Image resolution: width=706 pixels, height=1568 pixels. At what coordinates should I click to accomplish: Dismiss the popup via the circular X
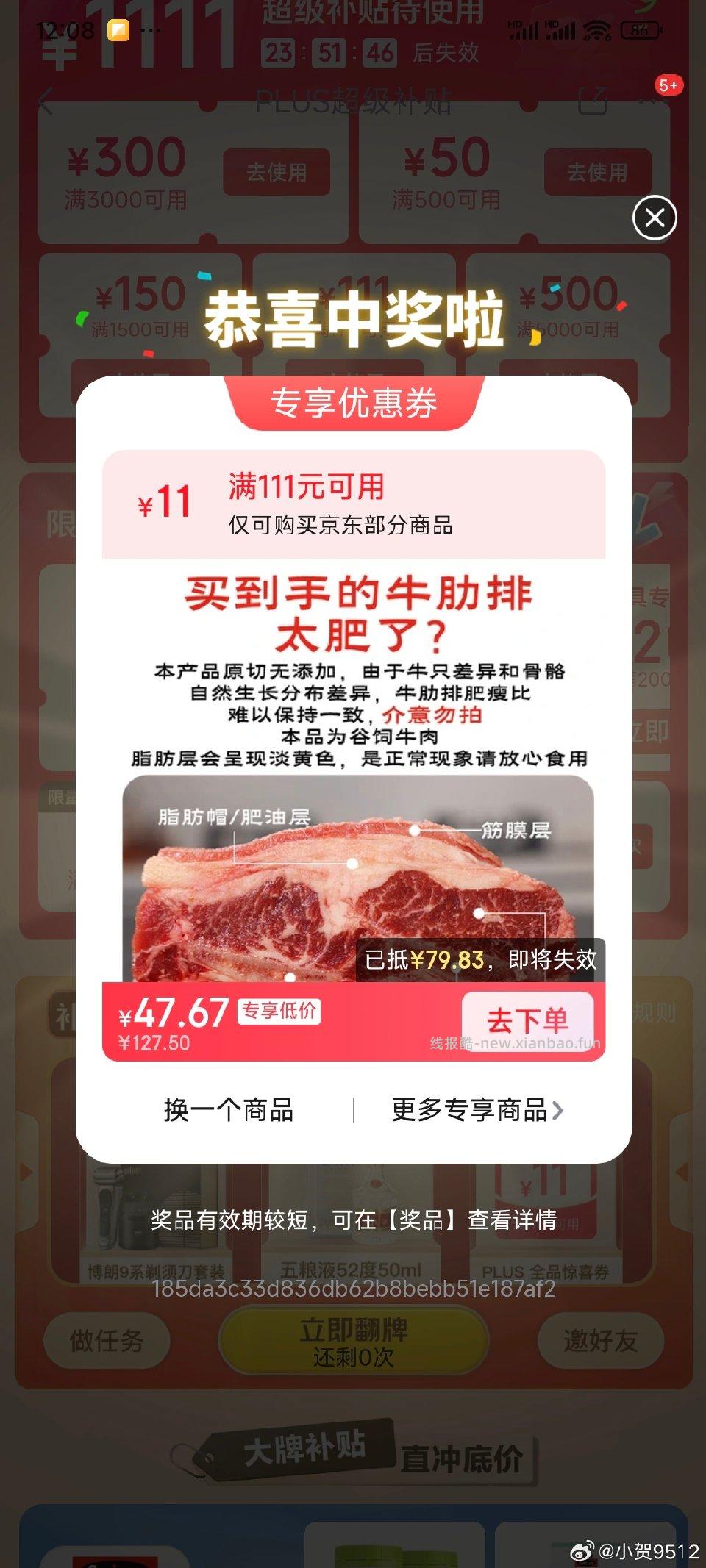pos(653,218)
